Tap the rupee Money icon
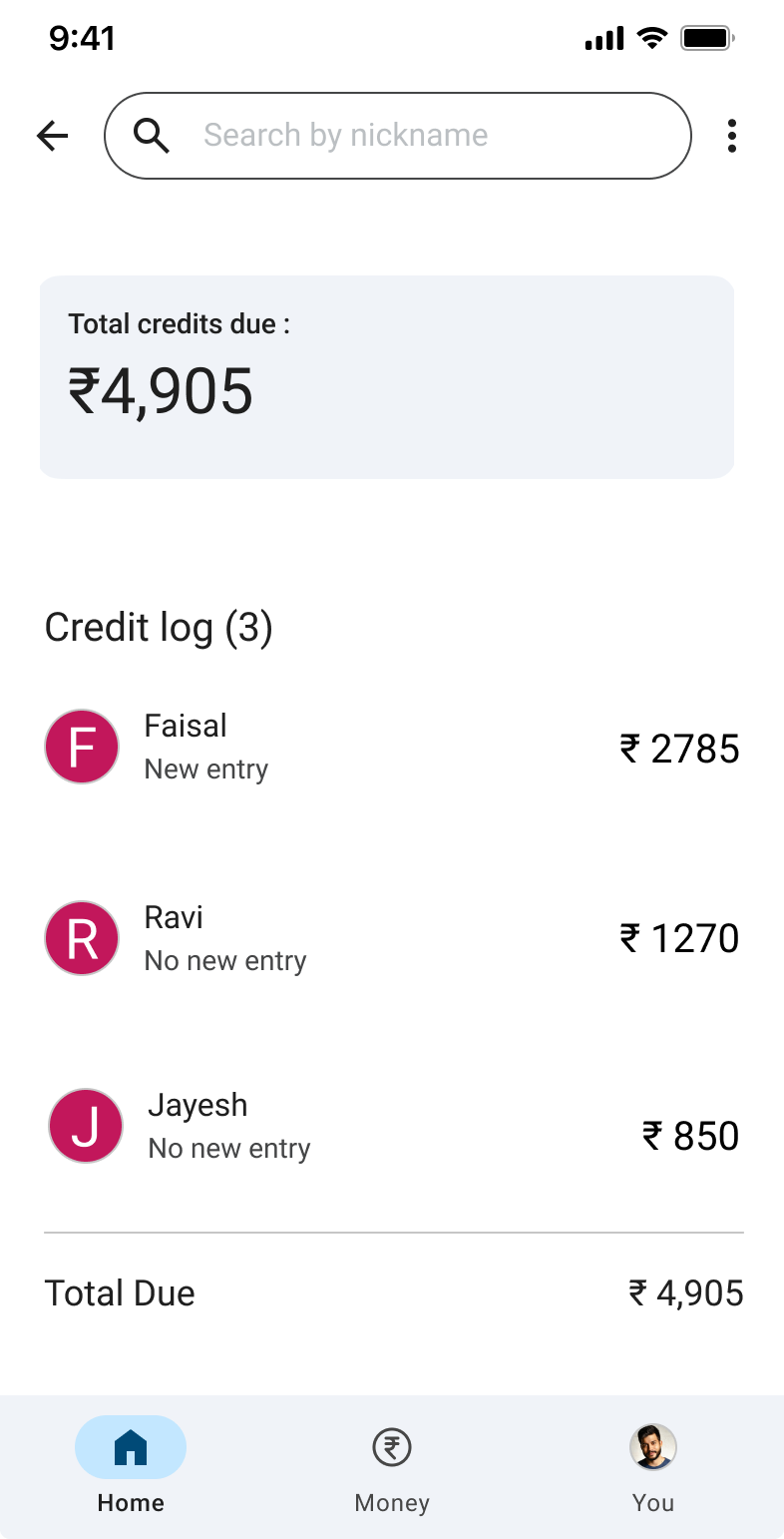784x1539 pixels. tap(391, 1446)
